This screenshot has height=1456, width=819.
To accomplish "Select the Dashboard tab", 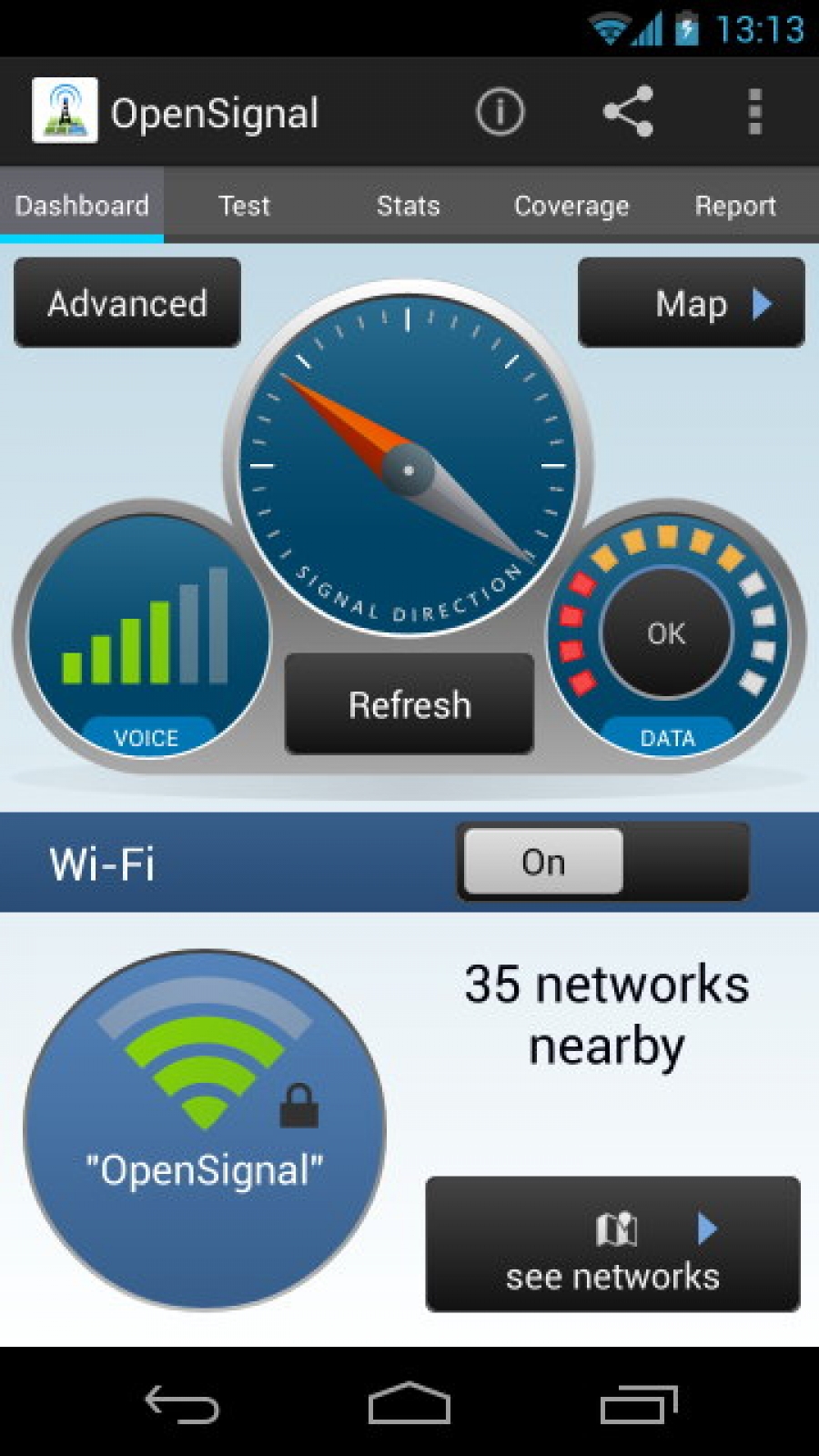I will tap(82, 206).
